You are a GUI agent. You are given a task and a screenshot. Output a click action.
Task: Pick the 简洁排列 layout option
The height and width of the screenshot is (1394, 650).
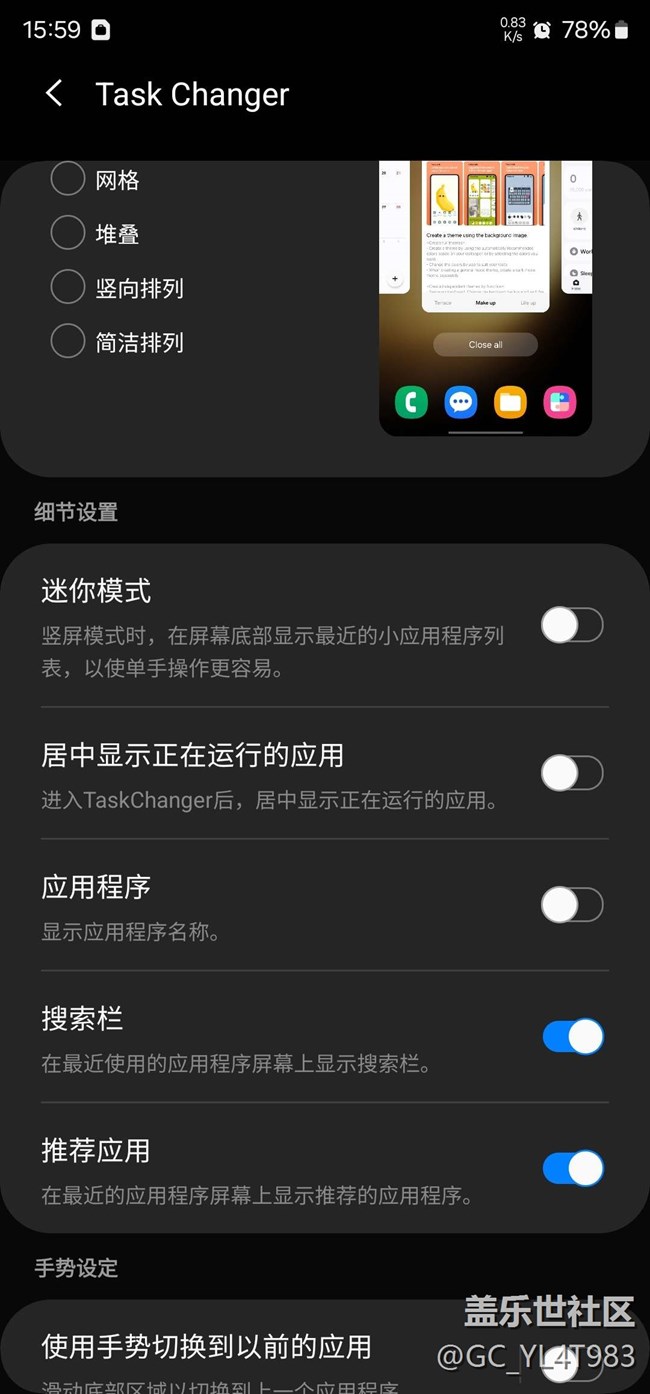point(68,342)
